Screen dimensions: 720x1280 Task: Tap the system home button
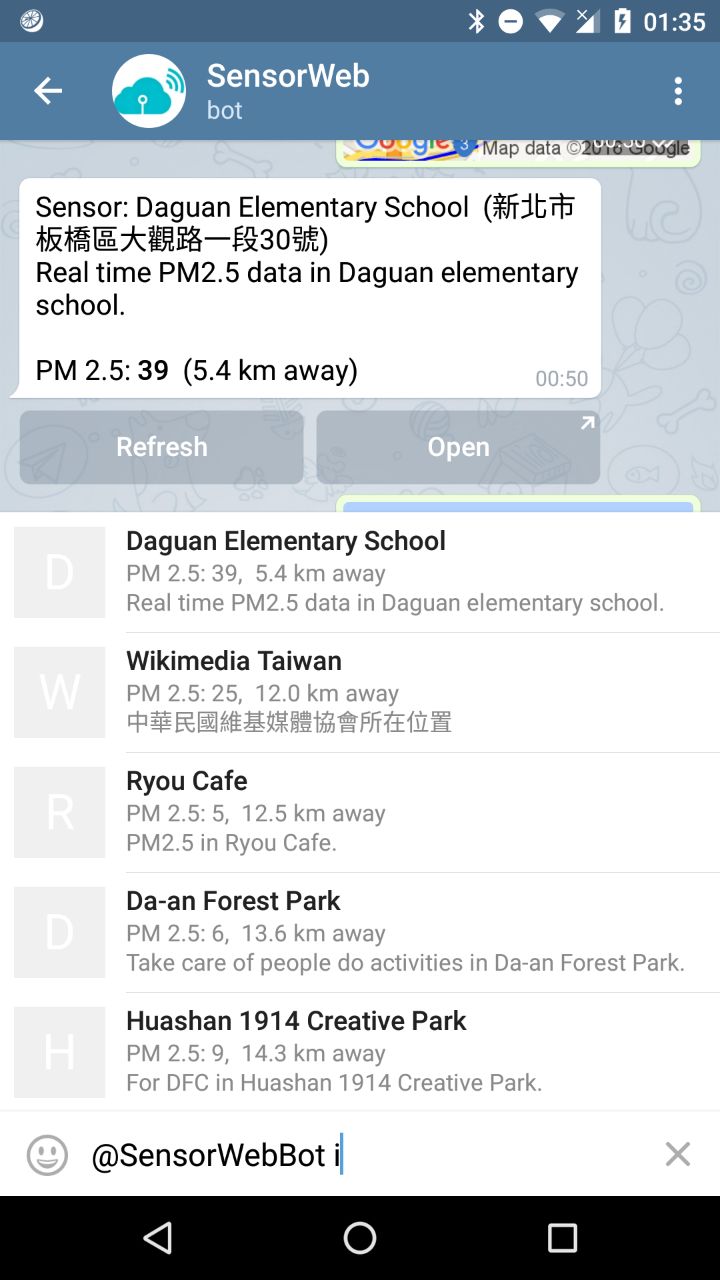(360, 1238)
